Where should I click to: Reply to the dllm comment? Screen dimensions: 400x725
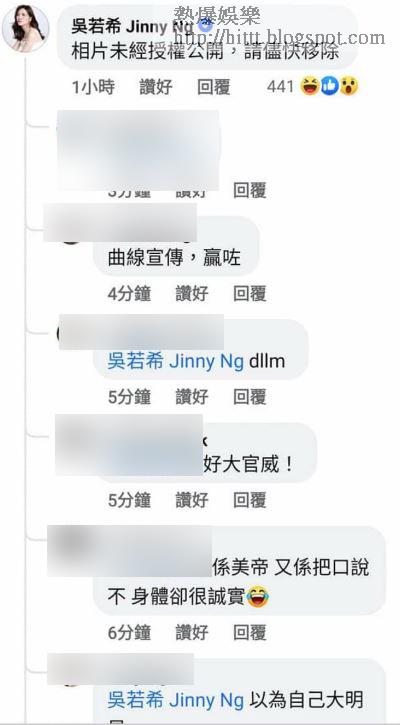tap(250, 397)
